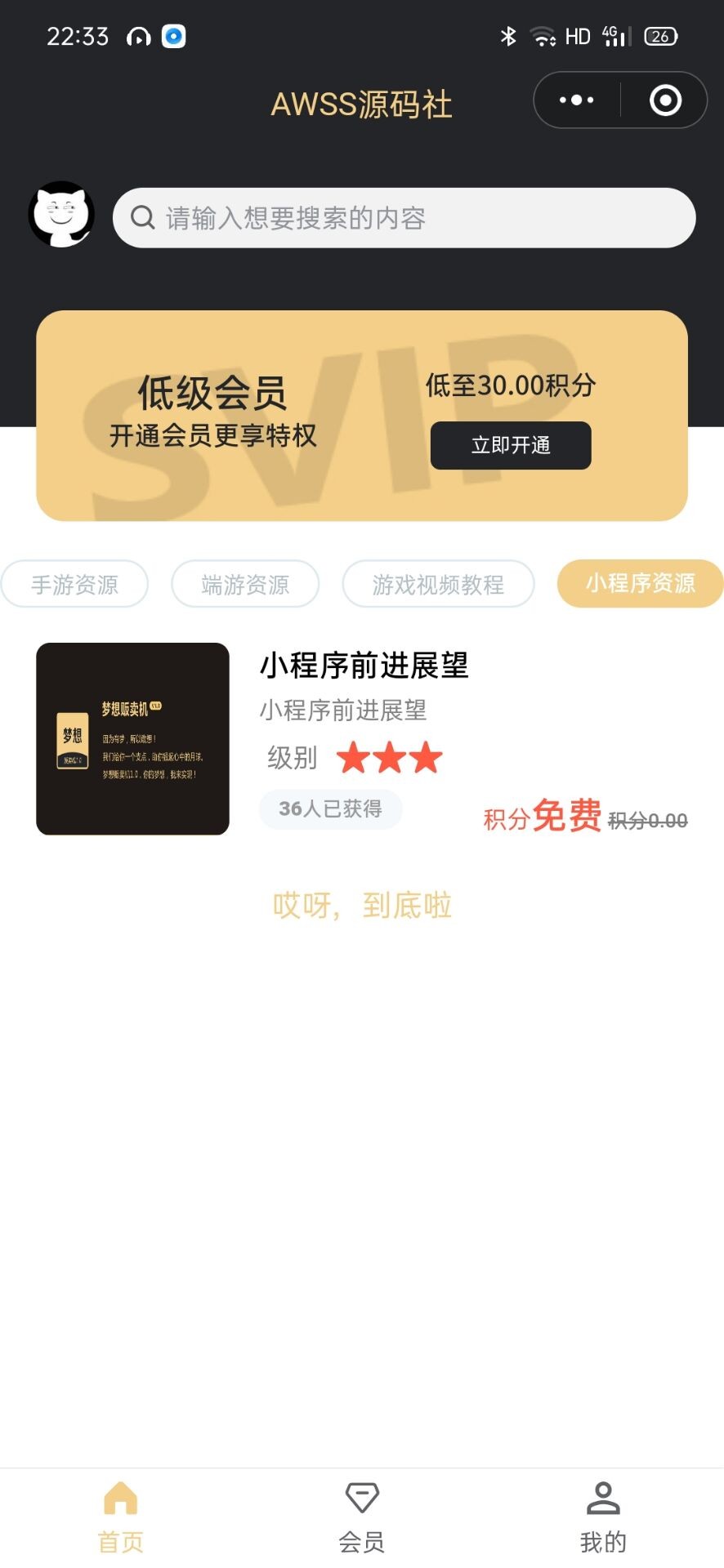Viewport: 724px width, 1568px height.
Task: Tap the cat avatar profile icon
Action: (60, 216)
